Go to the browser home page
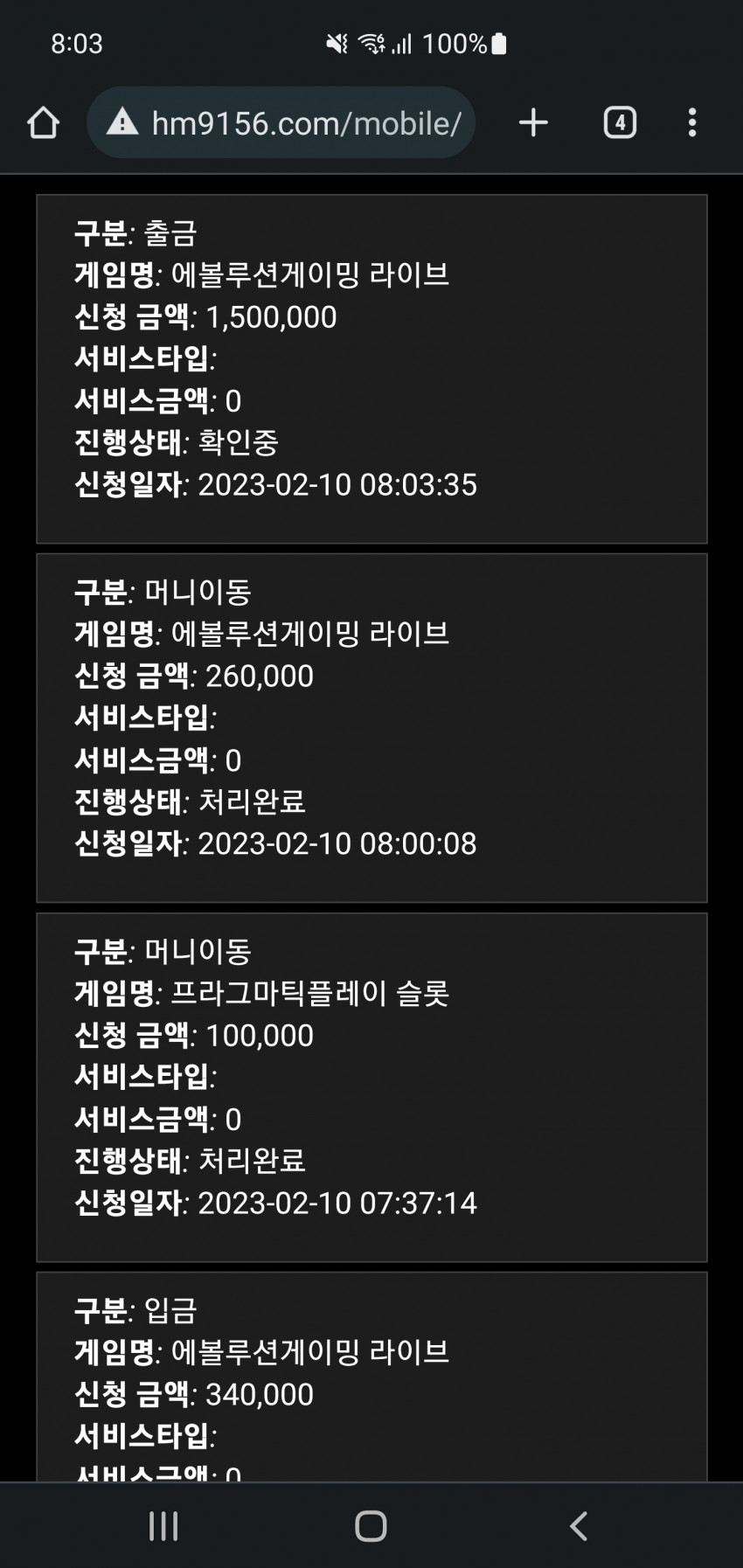 (43, 123)
